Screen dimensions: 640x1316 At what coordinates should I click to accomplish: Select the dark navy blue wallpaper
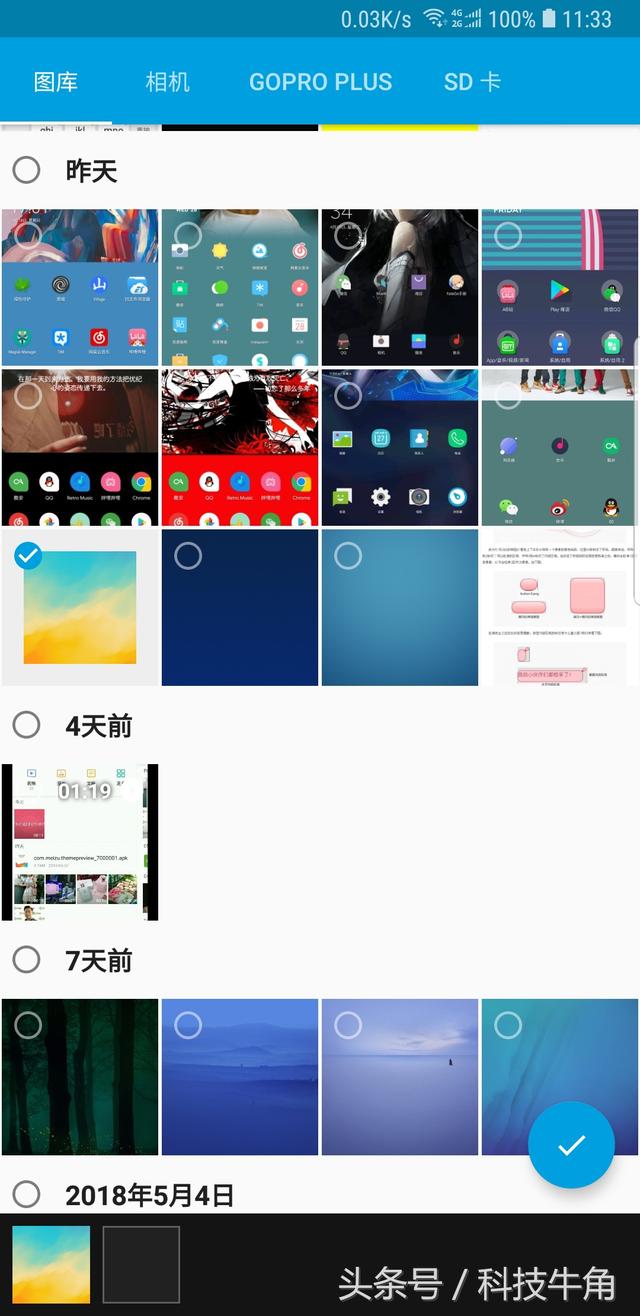(240, 607)
